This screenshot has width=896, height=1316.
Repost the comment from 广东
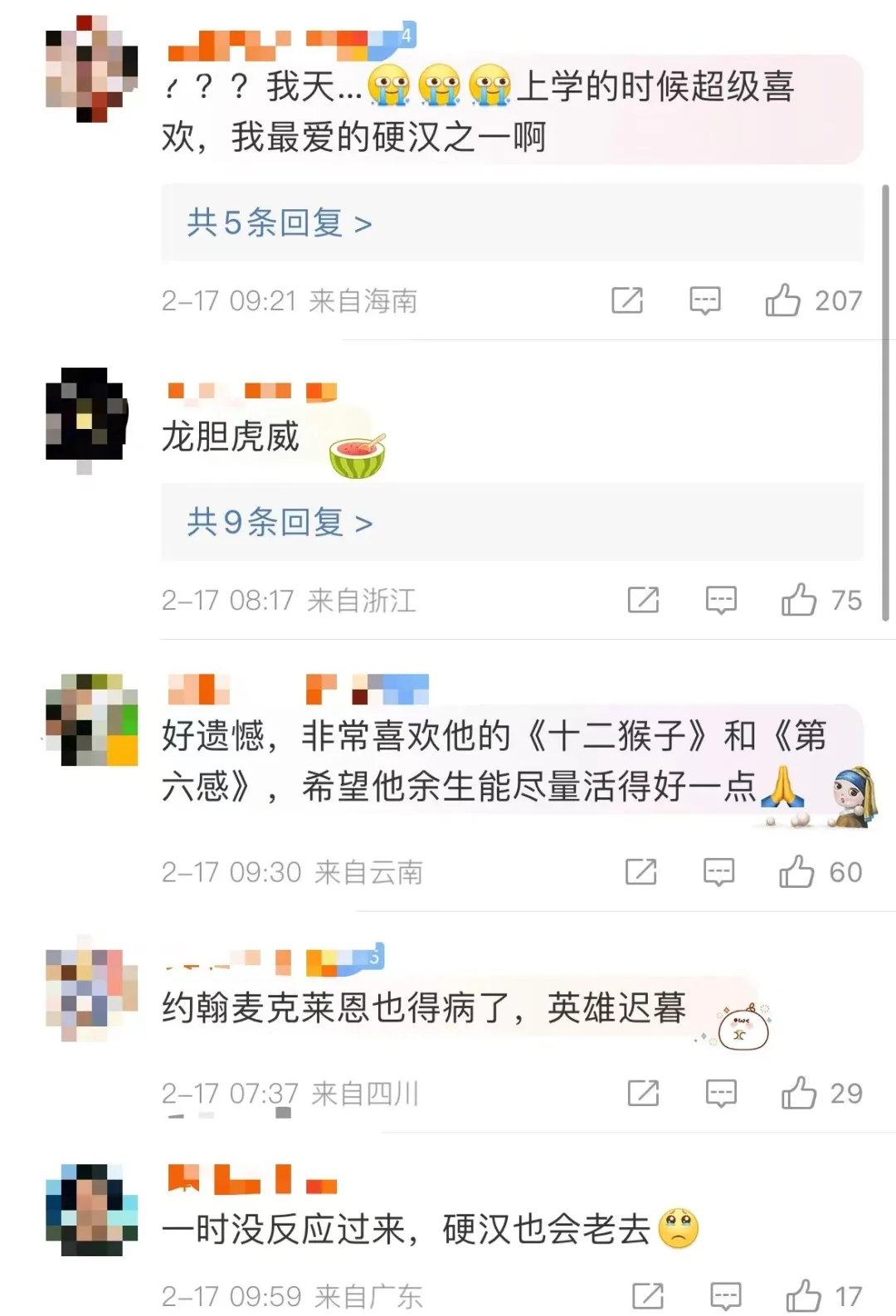(647, 1295)
